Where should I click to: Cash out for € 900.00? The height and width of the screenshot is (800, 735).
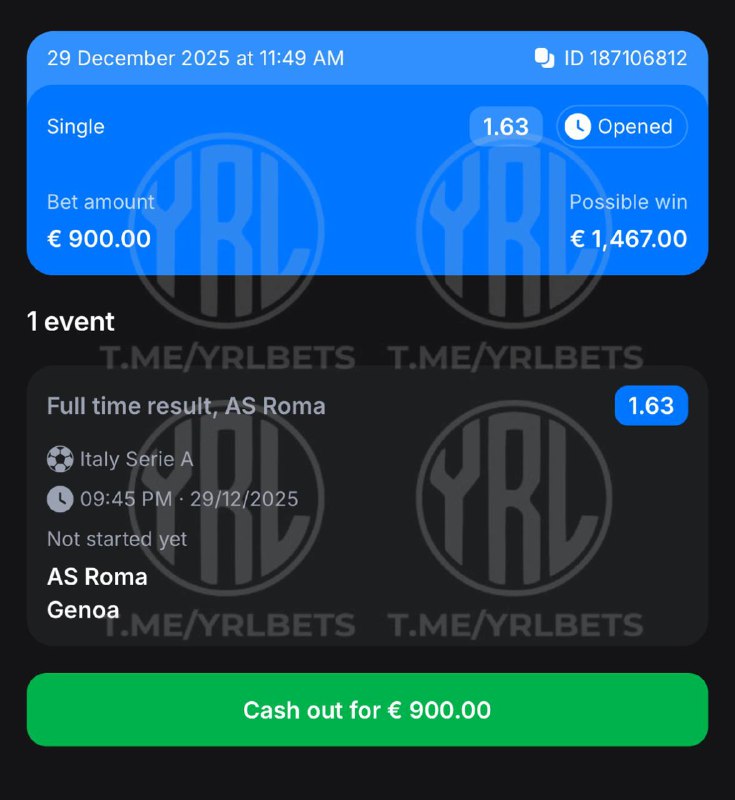367,710
